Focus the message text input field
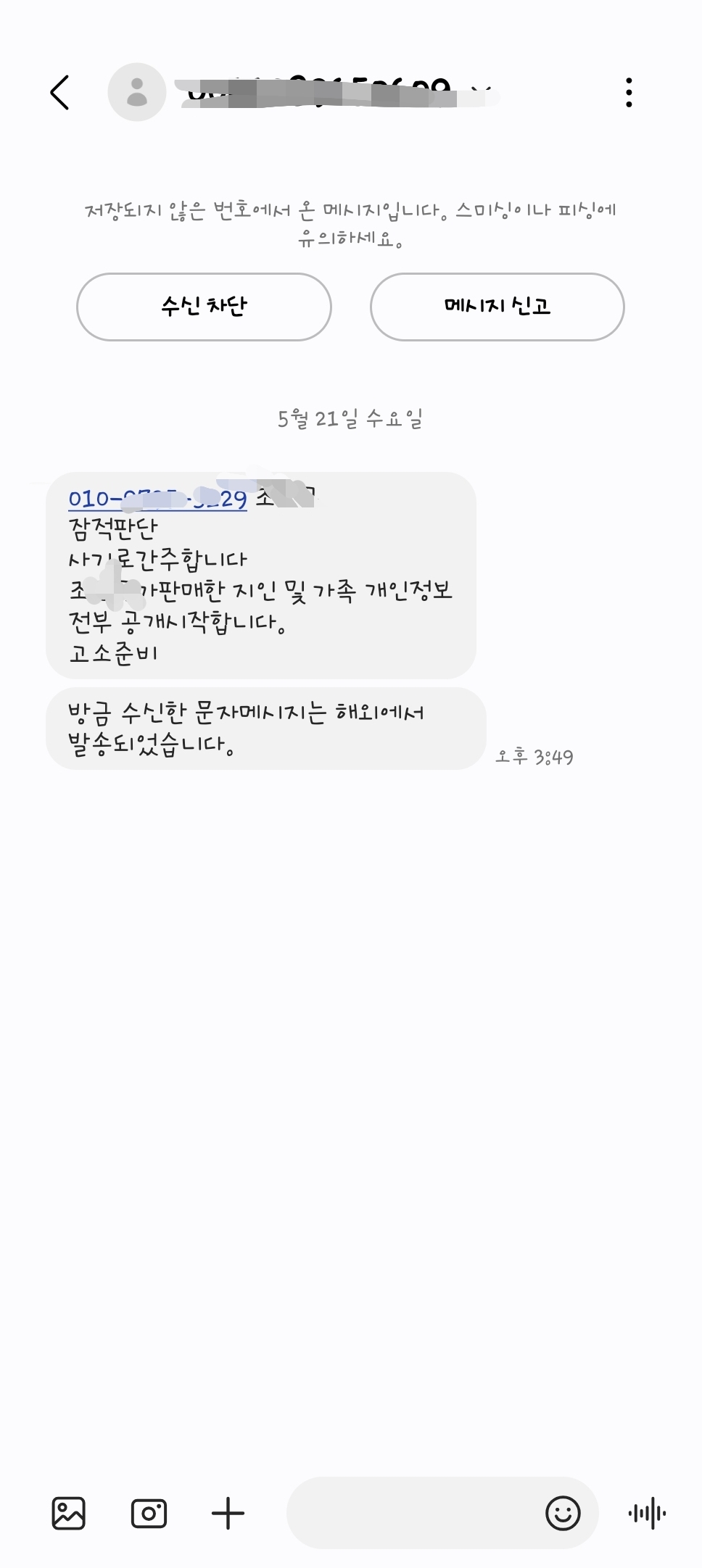This screenshot has height=1568, width=702. [413, 1513]
